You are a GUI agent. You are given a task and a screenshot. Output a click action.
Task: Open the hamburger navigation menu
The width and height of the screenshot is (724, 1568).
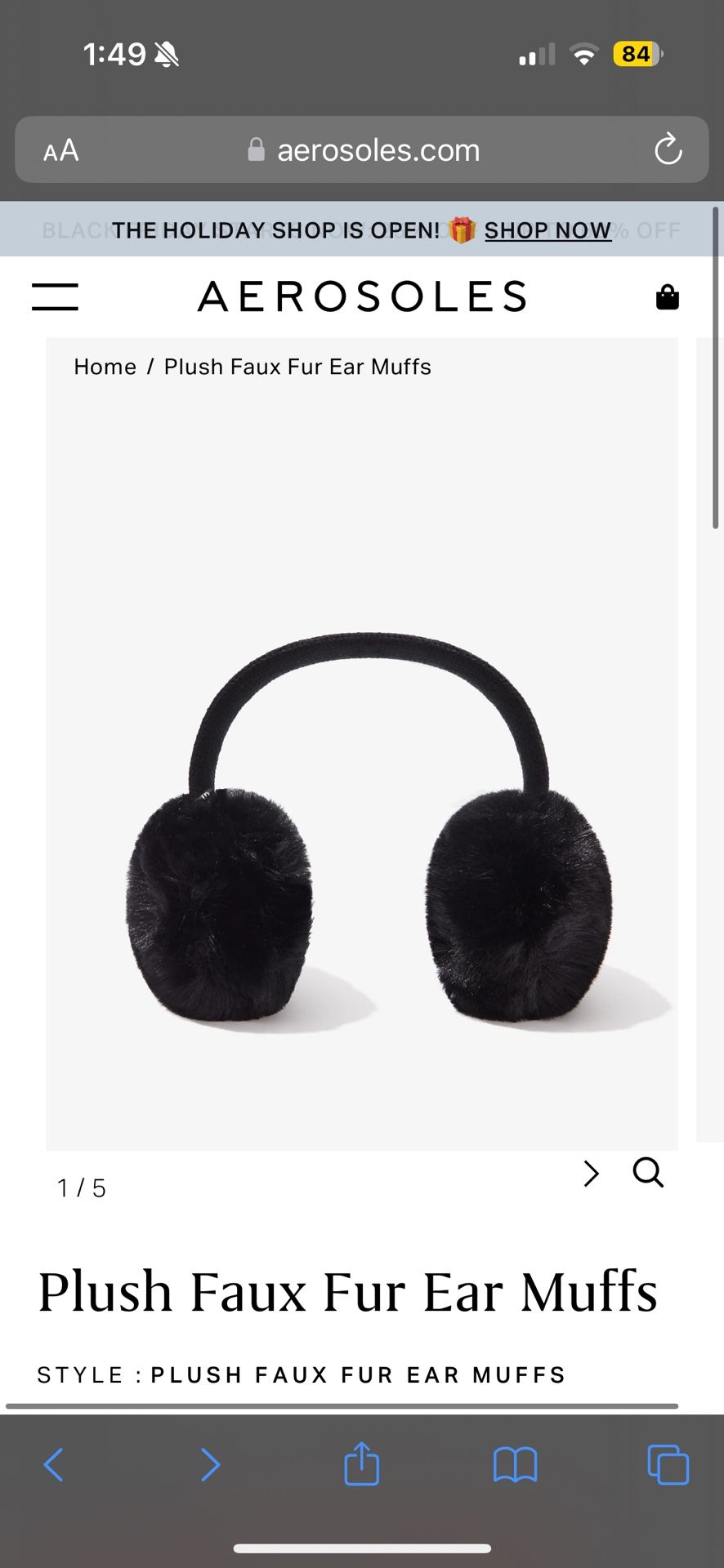pyautogui.click(x=54, y=296)
